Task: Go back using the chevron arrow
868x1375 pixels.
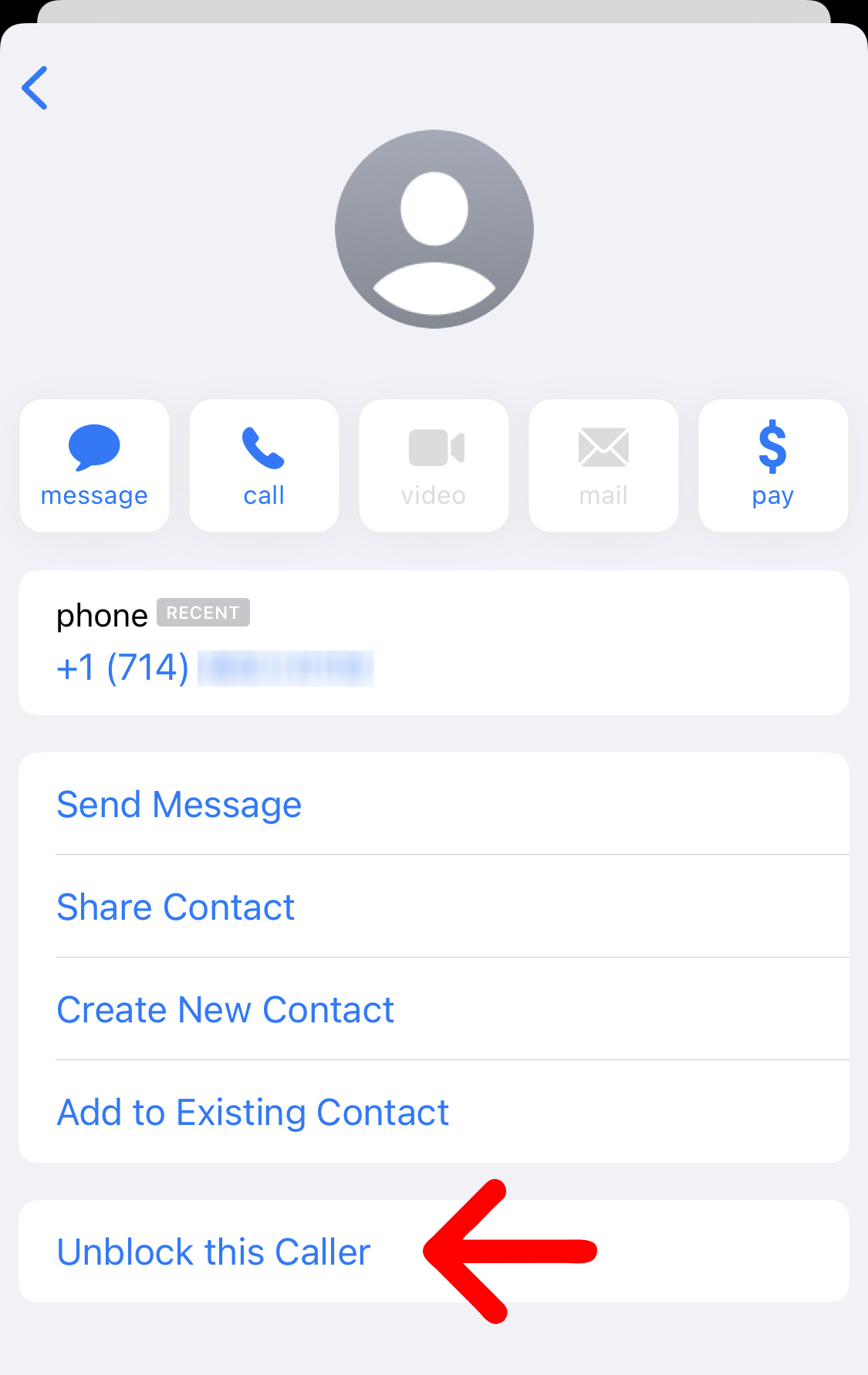Action: [35, 87]
